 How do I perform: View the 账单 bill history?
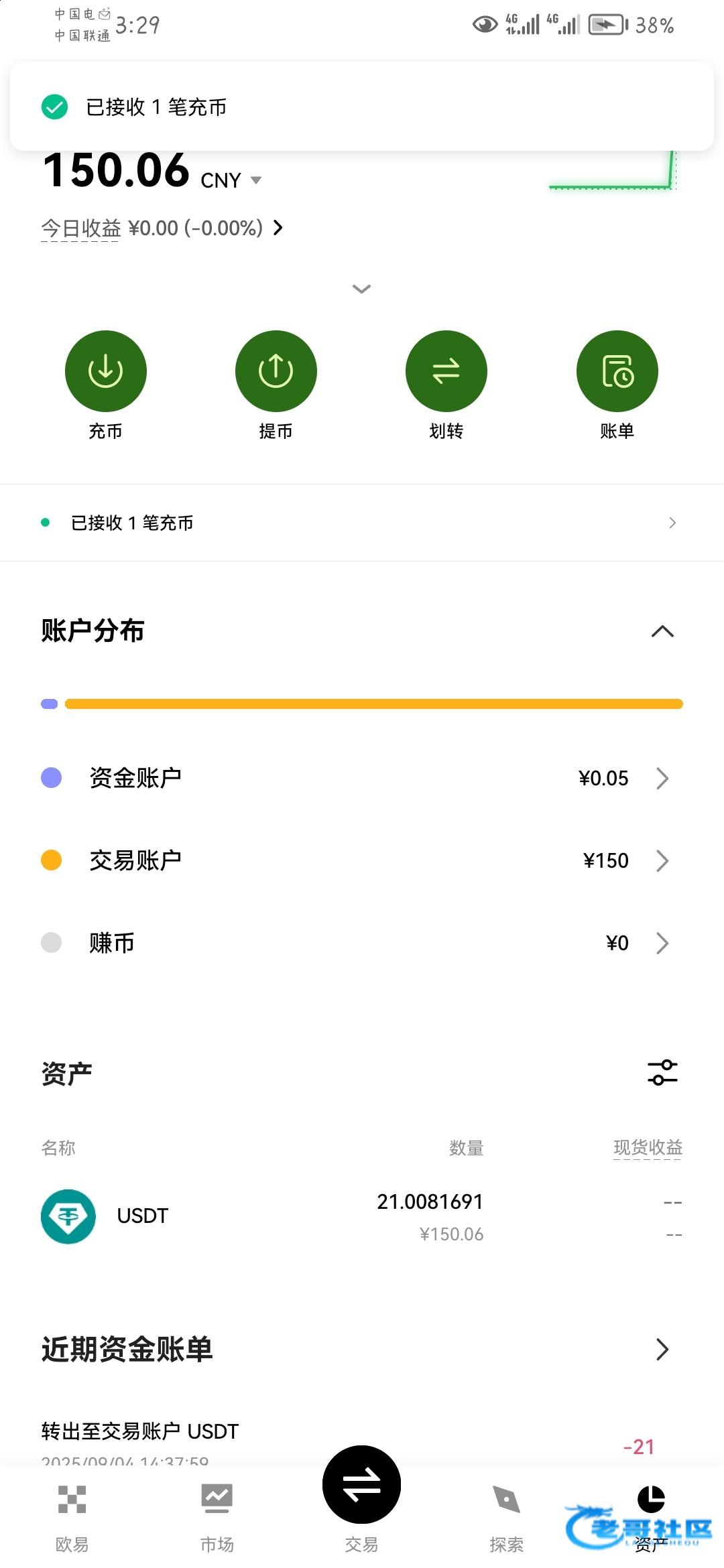click(x=617, y=371)
